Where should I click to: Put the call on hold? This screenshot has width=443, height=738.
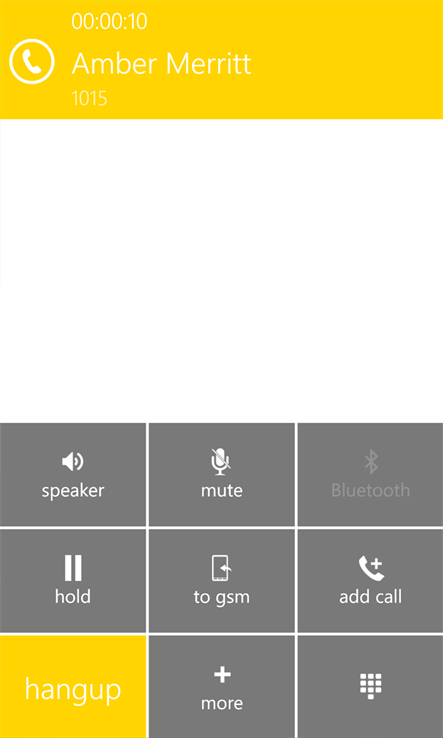(x=72, y=581)
